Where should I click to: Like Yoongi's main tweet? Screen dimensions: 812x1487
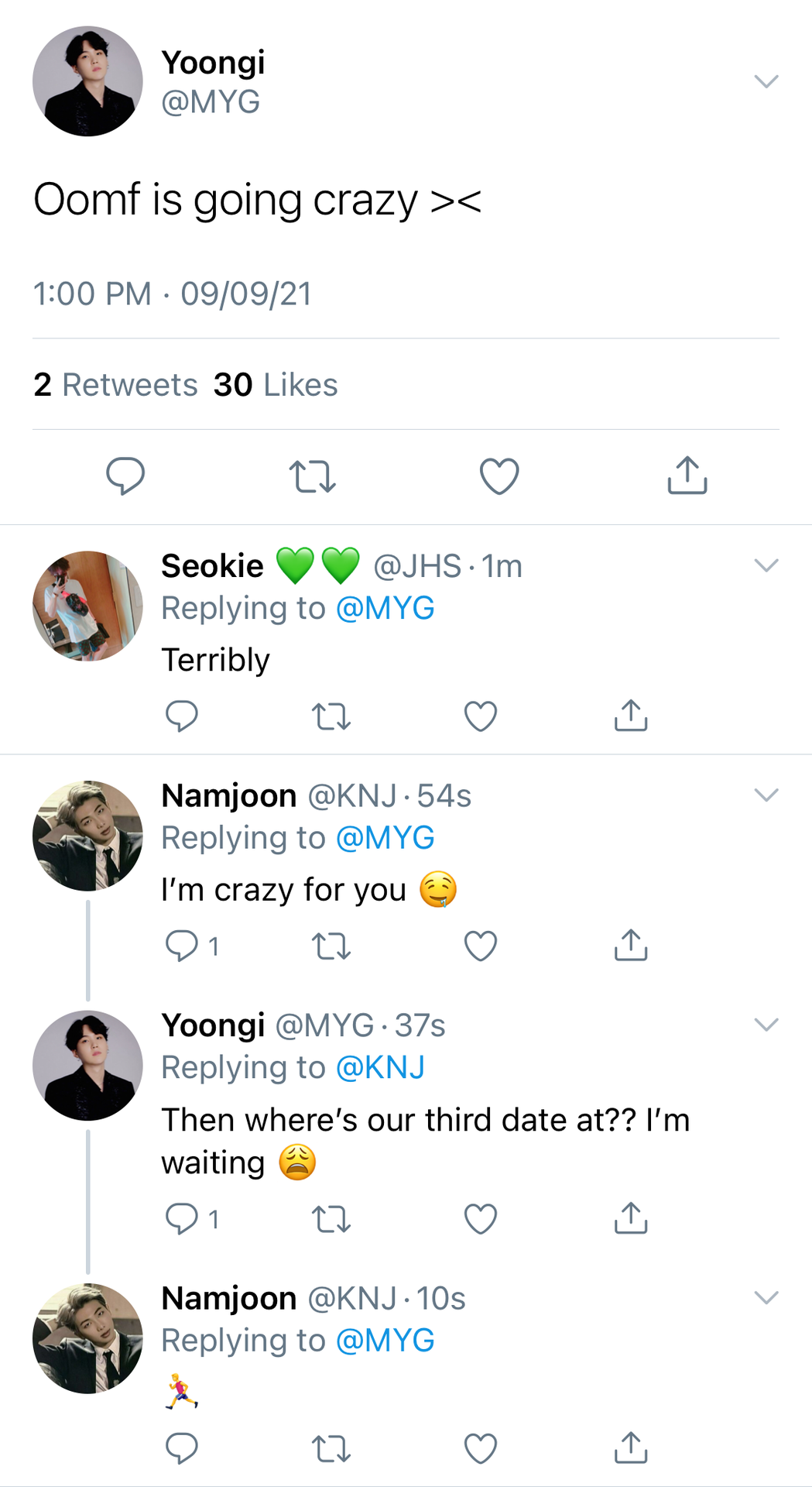499,476
